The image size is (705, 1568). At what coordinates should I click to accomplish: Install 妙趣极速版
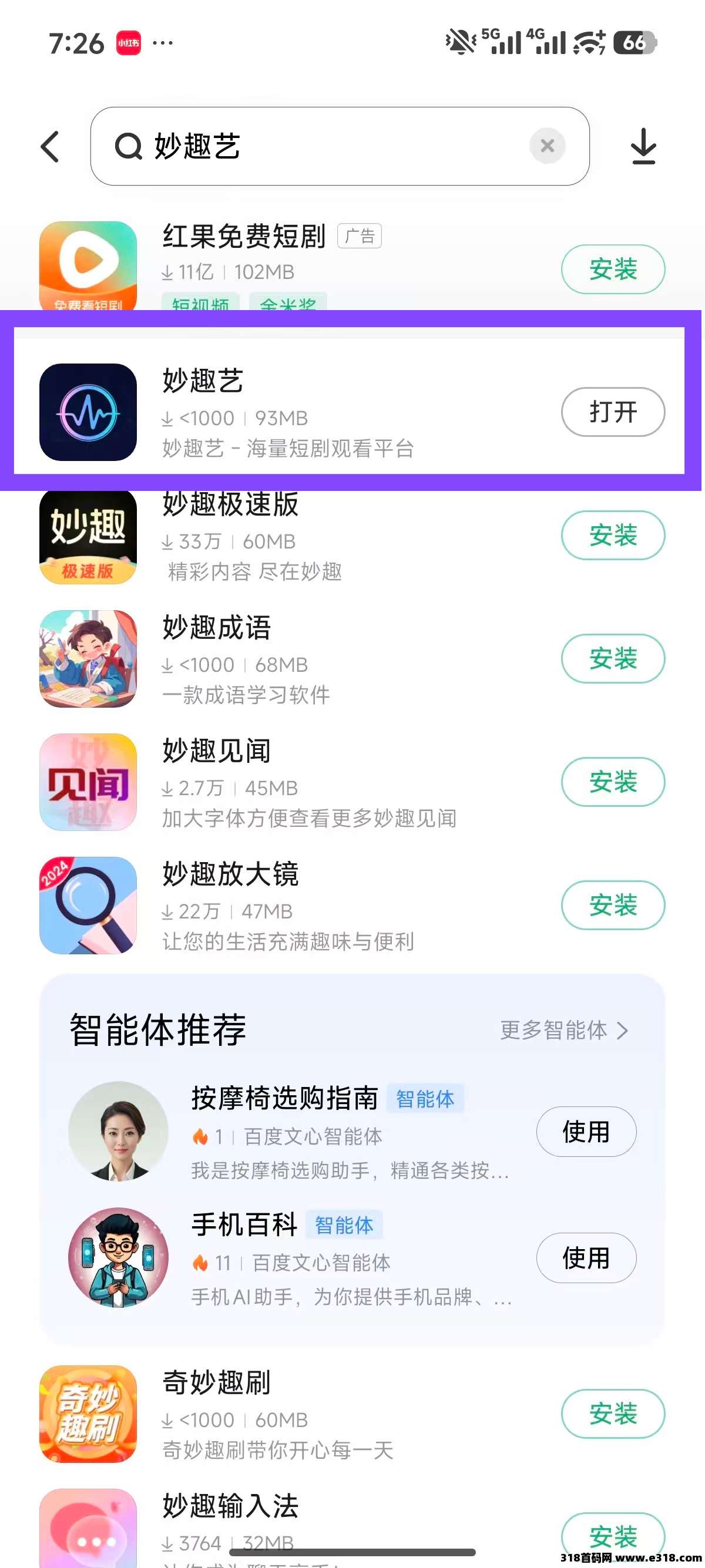pos(612,535)
